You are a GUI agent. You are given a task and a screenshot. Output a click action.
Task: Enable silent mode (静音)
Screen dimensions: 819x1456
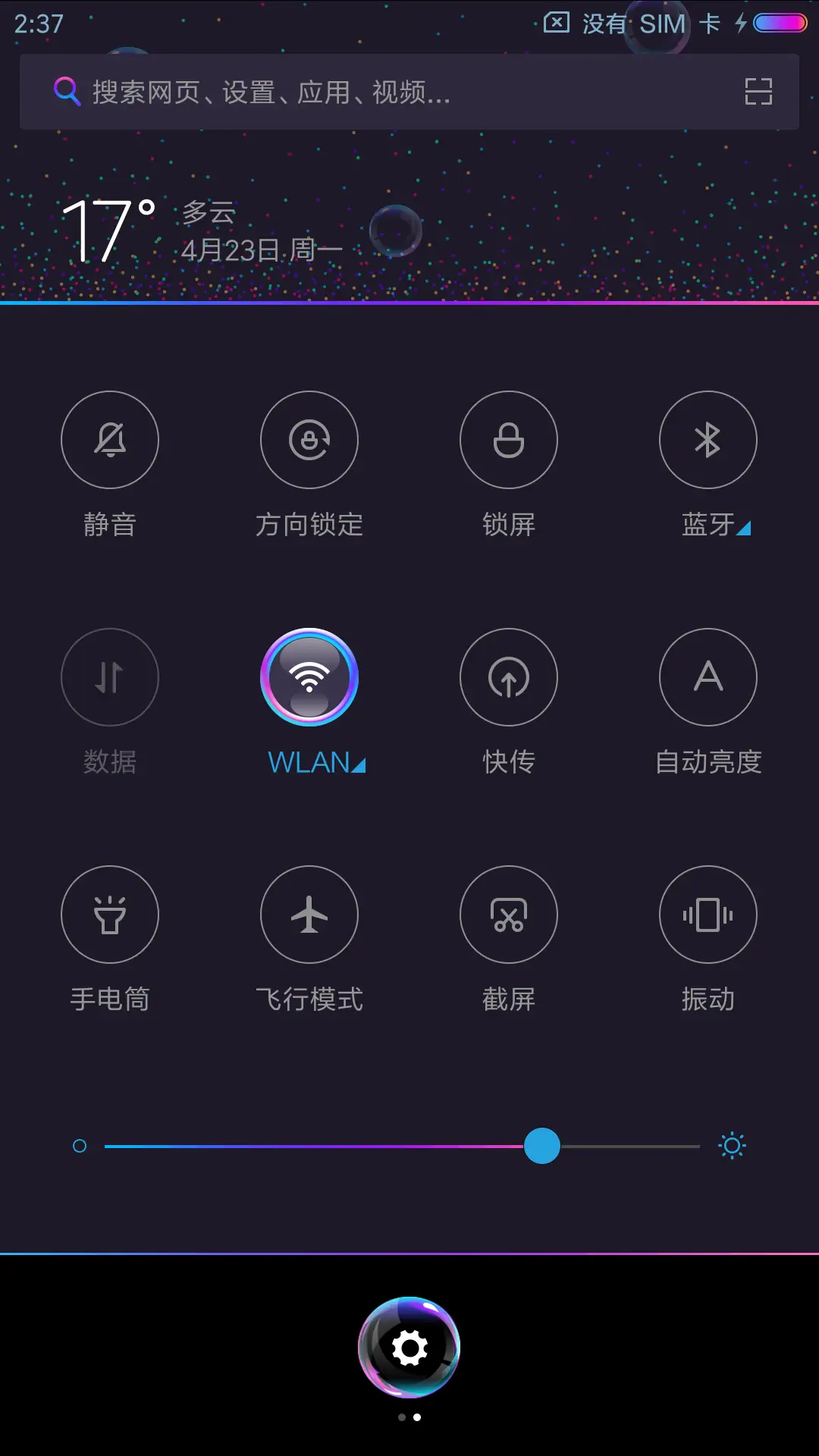(110, 440)
